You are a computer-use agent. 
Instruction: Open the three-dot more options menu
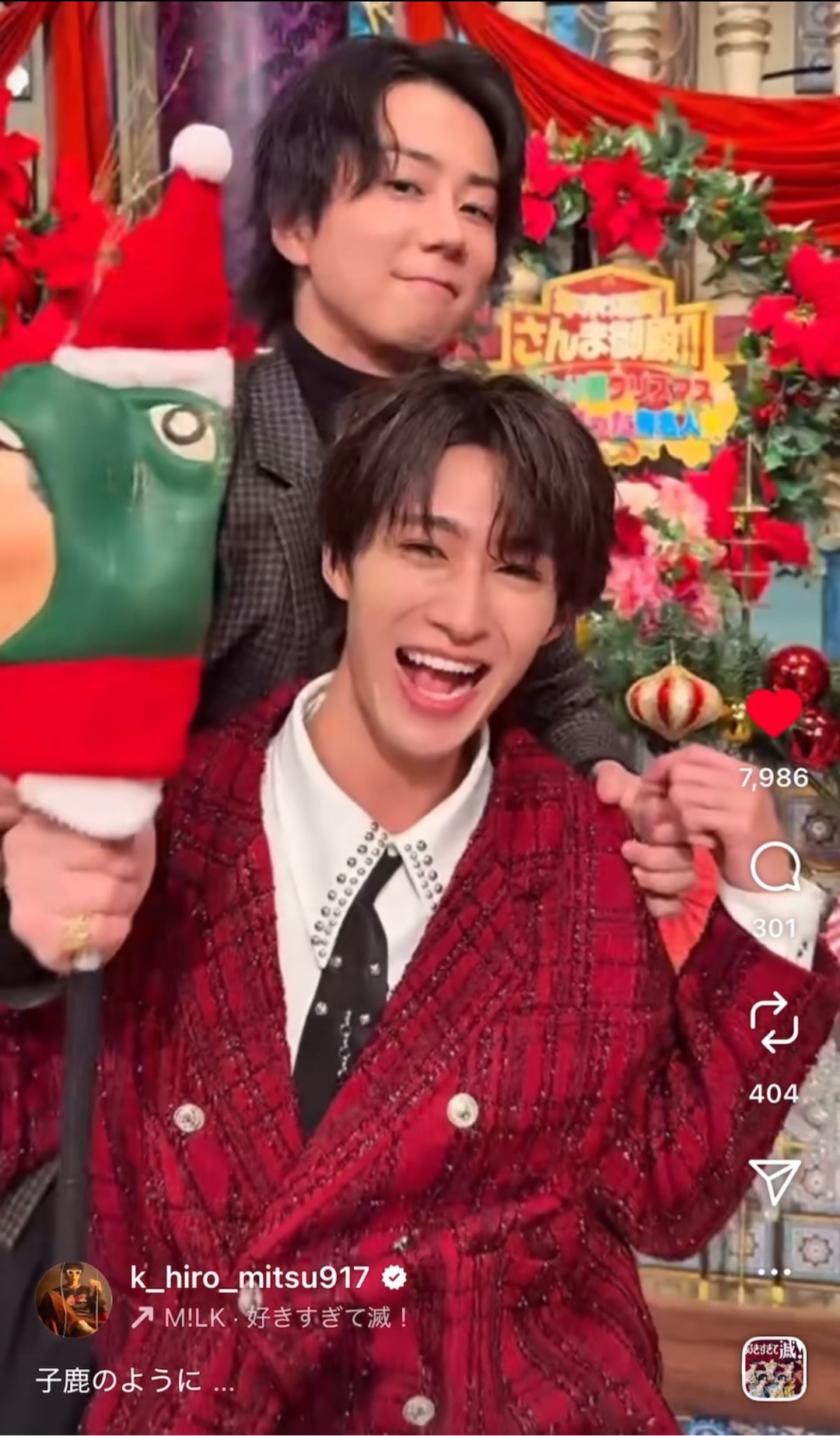tap(774, 1273)
